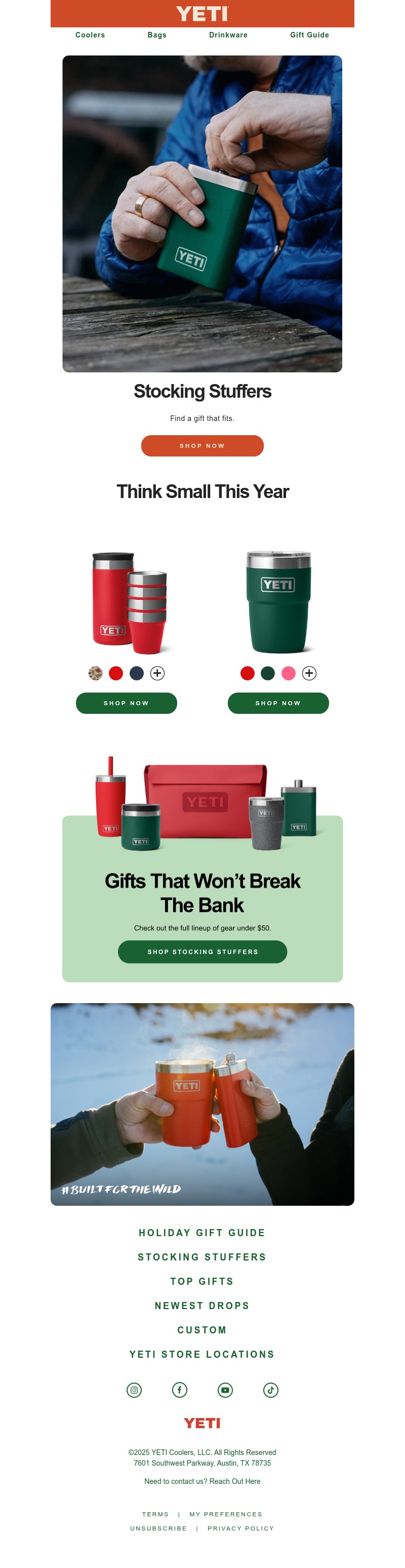The width and height of the screenshot is (405, 1568).
Task: Open the Bags navigation link
Action: [x=157, y=34]
